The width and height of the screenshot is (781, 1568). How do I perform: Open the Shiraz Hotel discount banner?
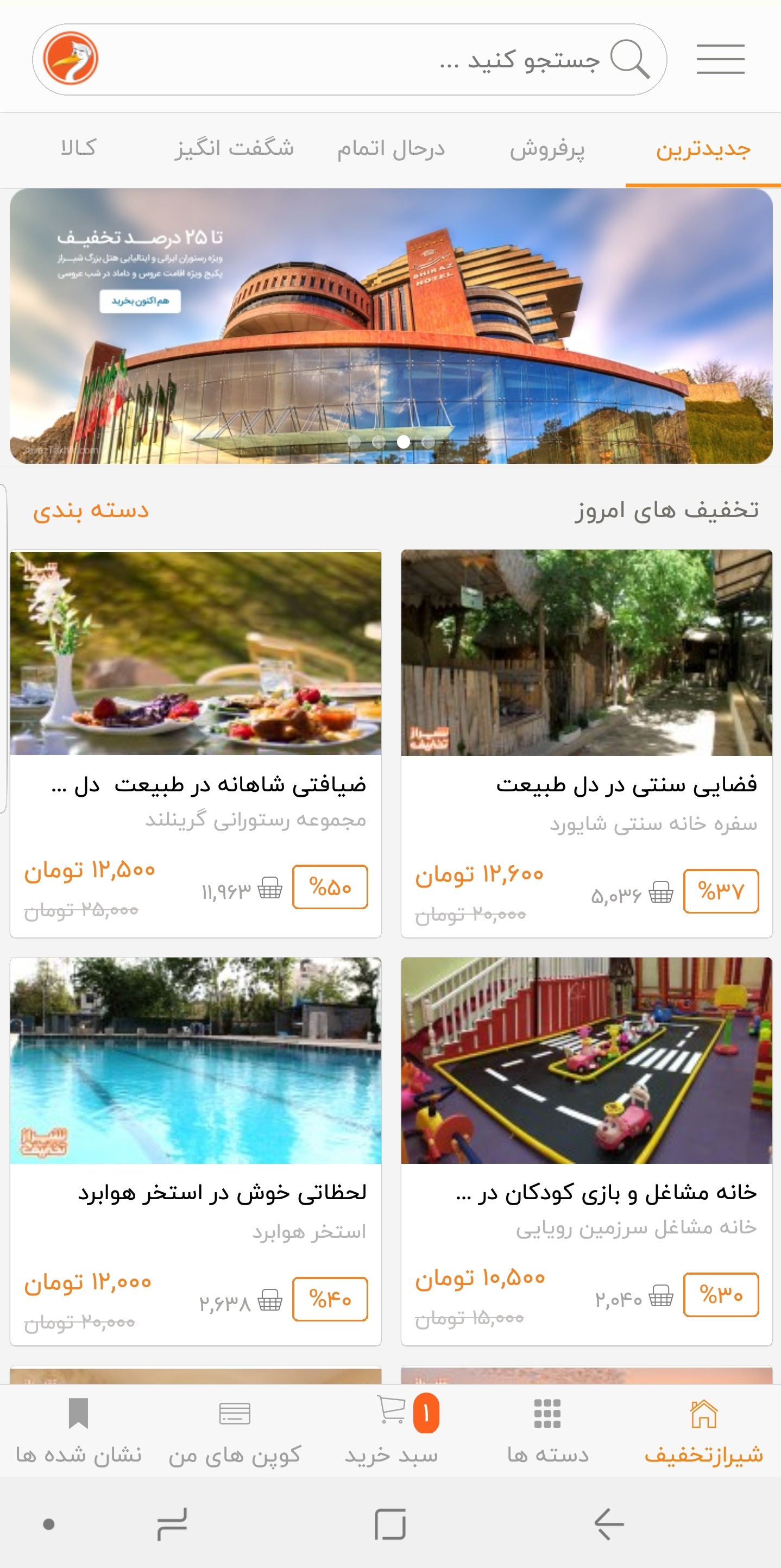coord(391,326)
